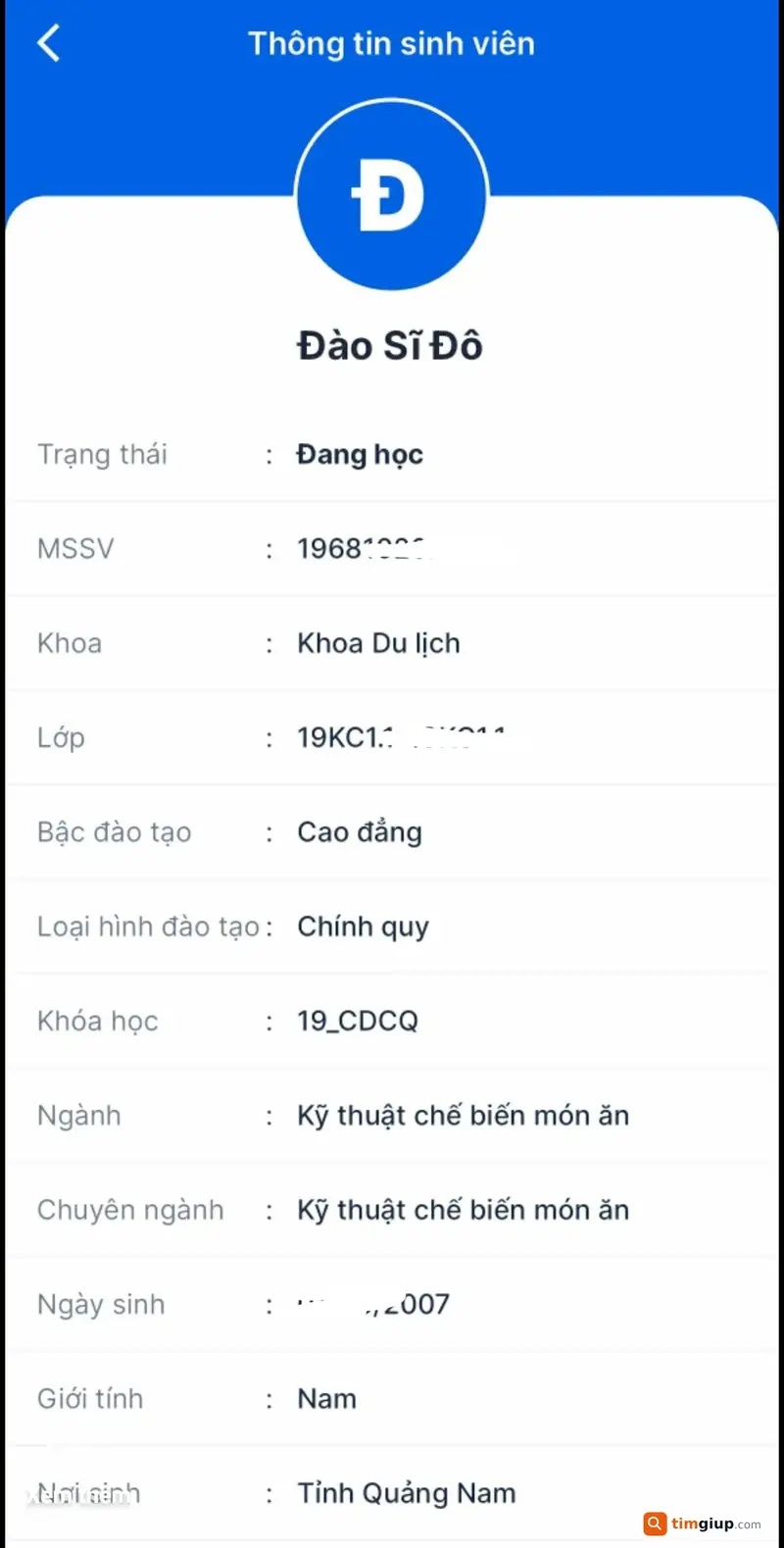Select the Bậc đào tạo row Cao đẳng
Image resolution: width=784 pixels, height=1548 pixels.
coord(360,831)
